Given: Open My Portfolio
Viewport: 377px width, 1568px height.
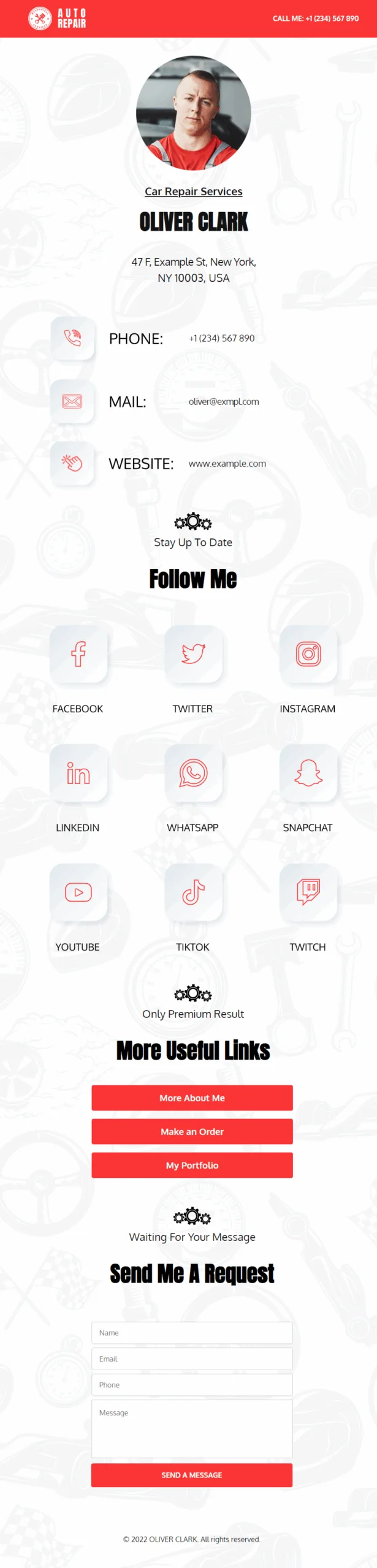Looking at the screenshot, I should pyautogui.click(x=192, y=1166).
